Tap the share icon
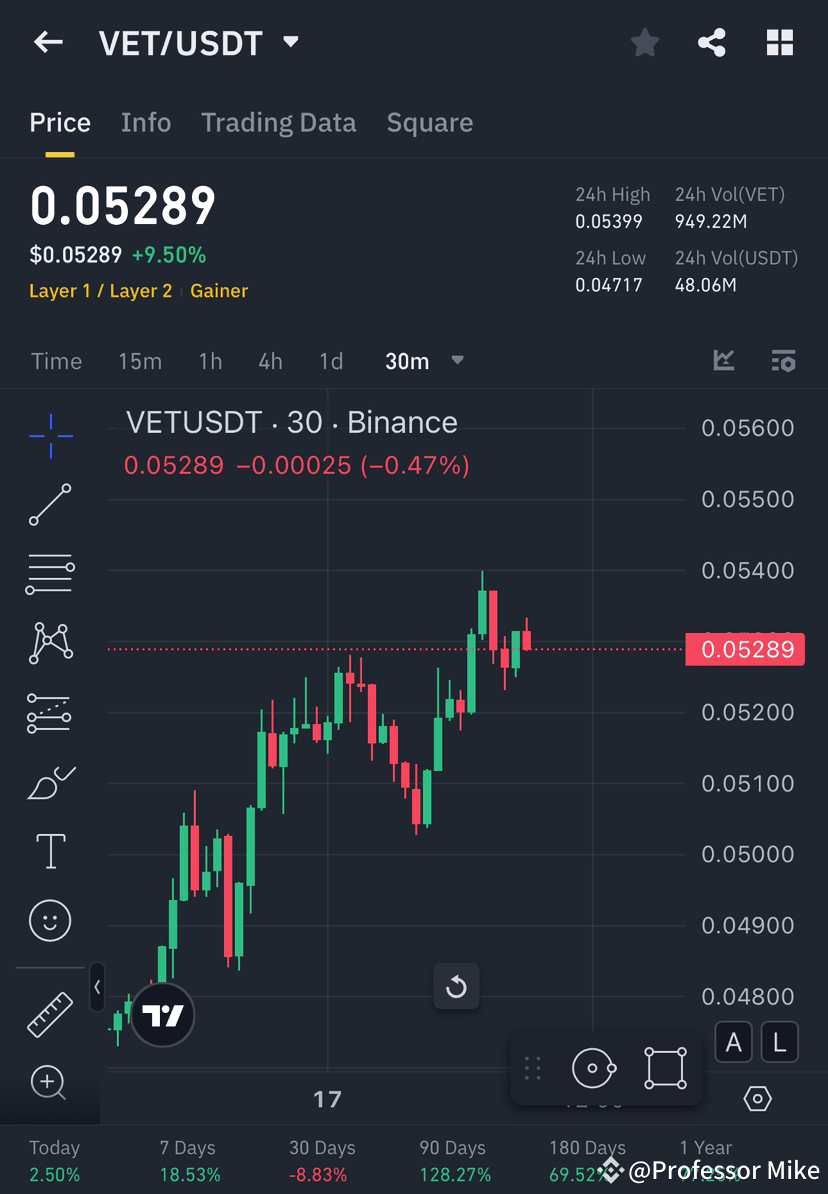 coord(712,42)
